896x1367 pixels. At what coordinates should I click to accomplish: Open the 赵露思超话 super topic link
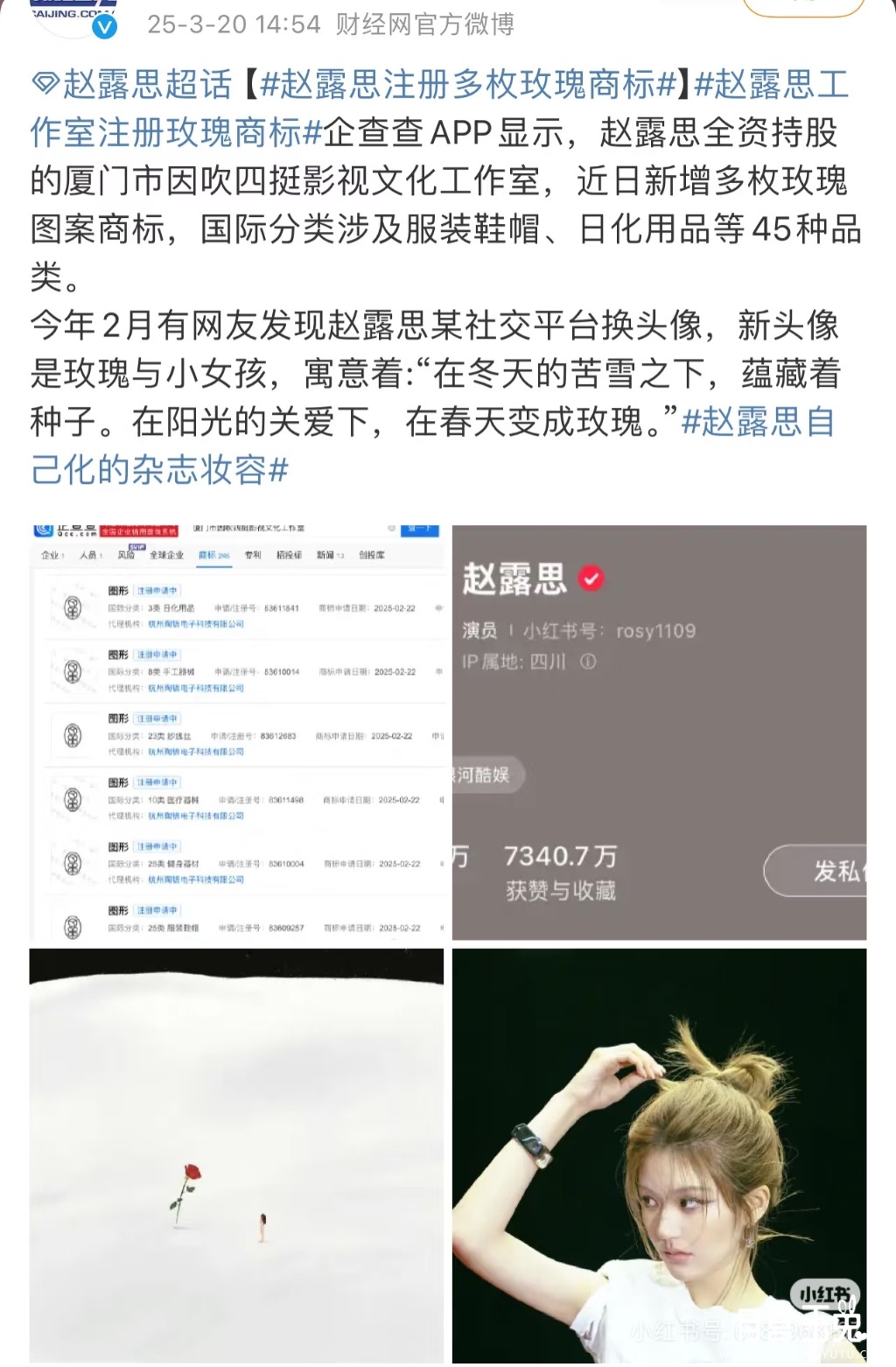[x=133, y=86]
